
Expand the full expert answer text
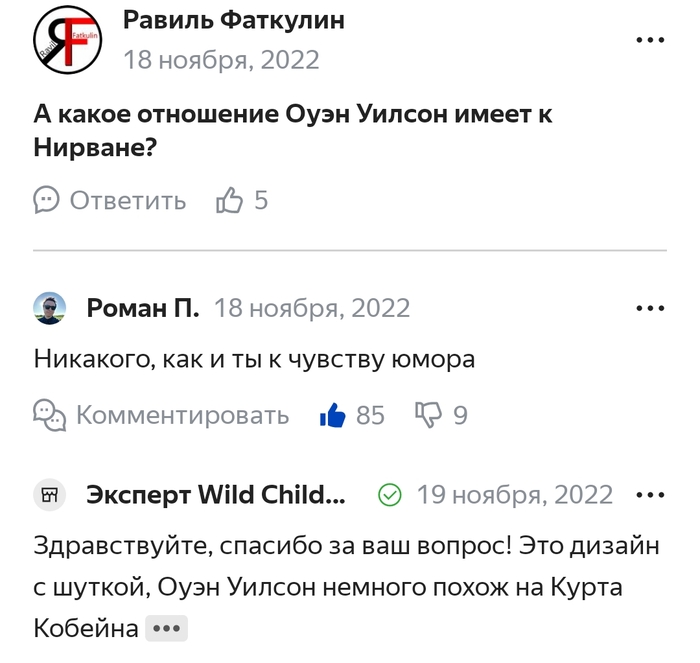tap(166, 629)
